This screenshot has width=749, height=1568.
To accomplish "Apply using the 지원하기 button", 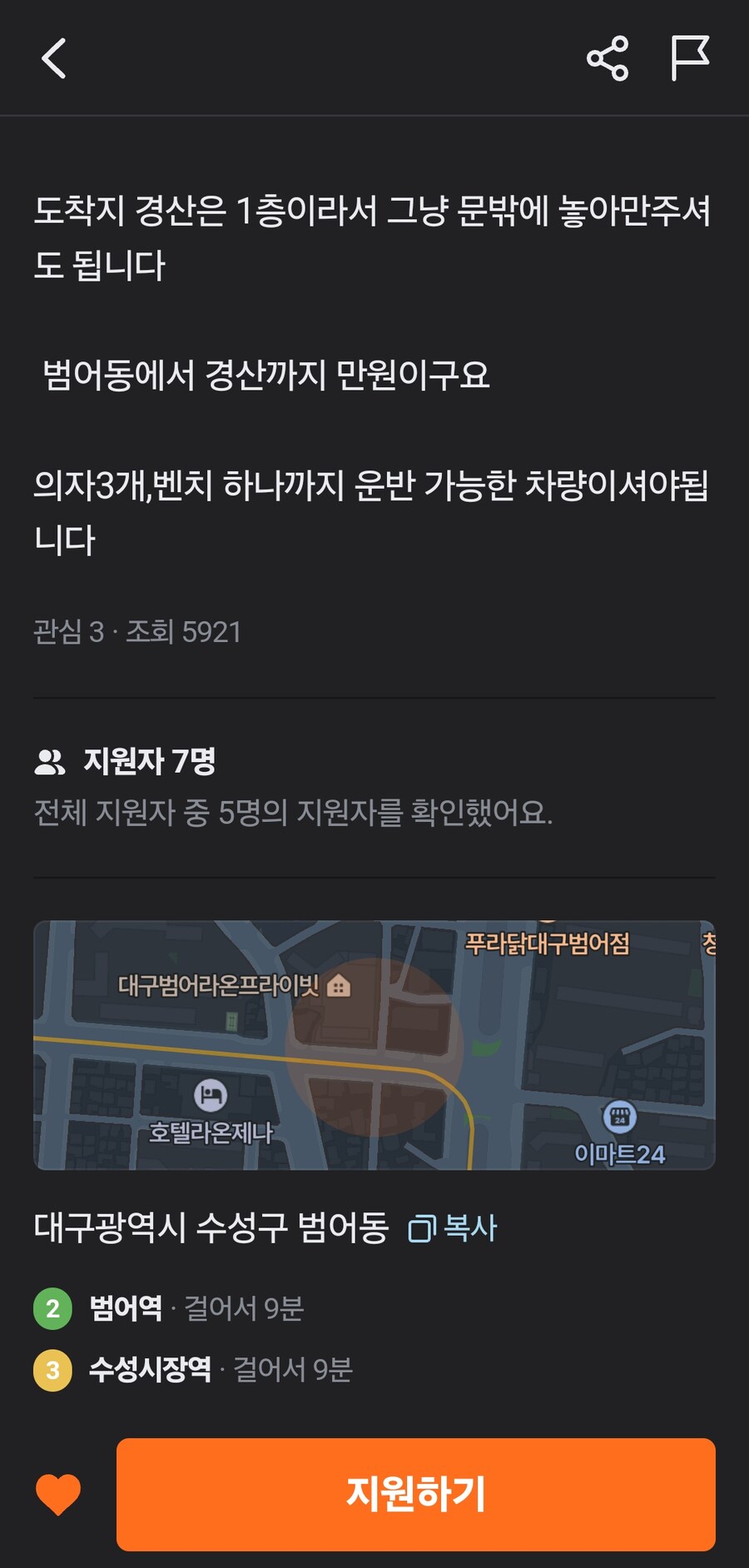I will tap(416, 1495).
